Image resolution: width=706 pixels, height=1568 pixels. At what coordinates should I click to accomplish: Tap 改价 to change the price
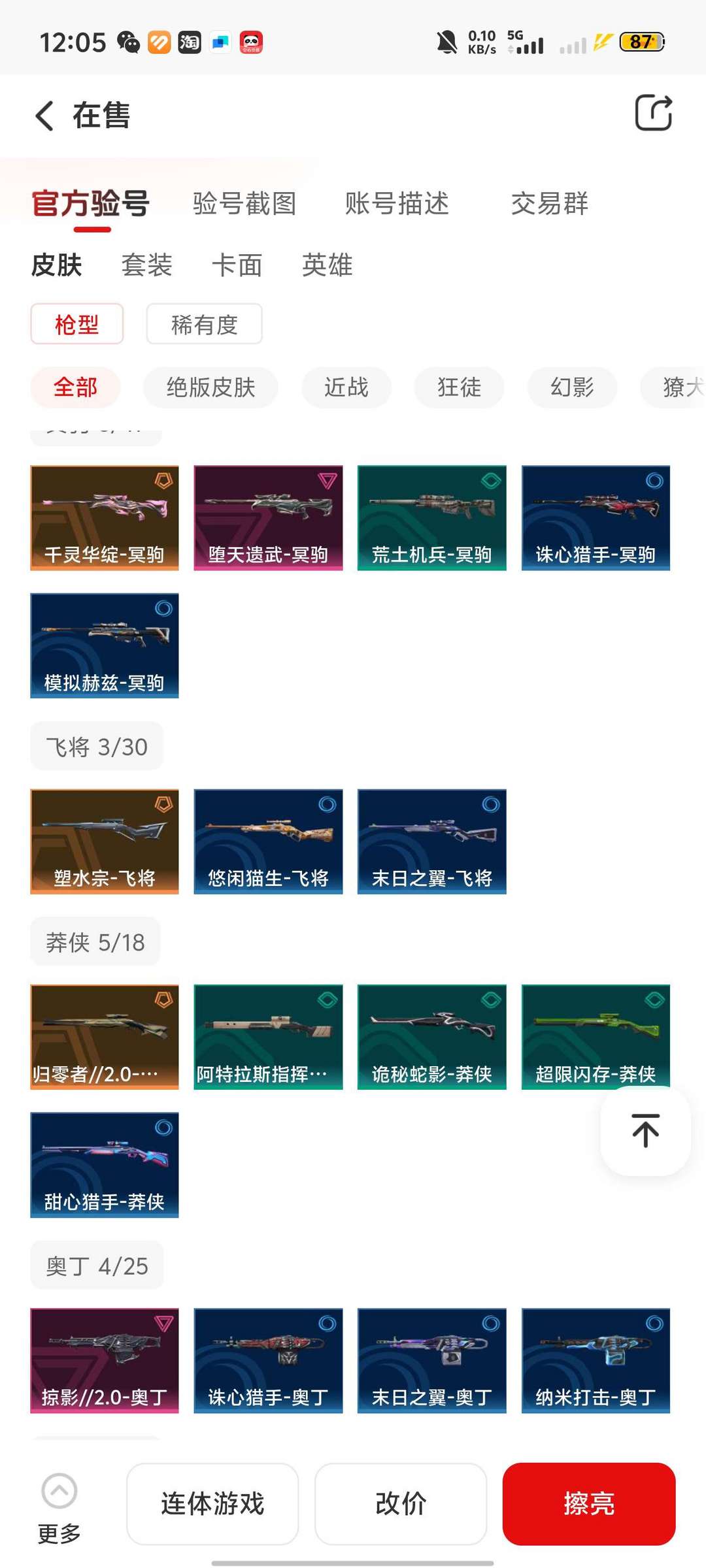[401, 1503]
